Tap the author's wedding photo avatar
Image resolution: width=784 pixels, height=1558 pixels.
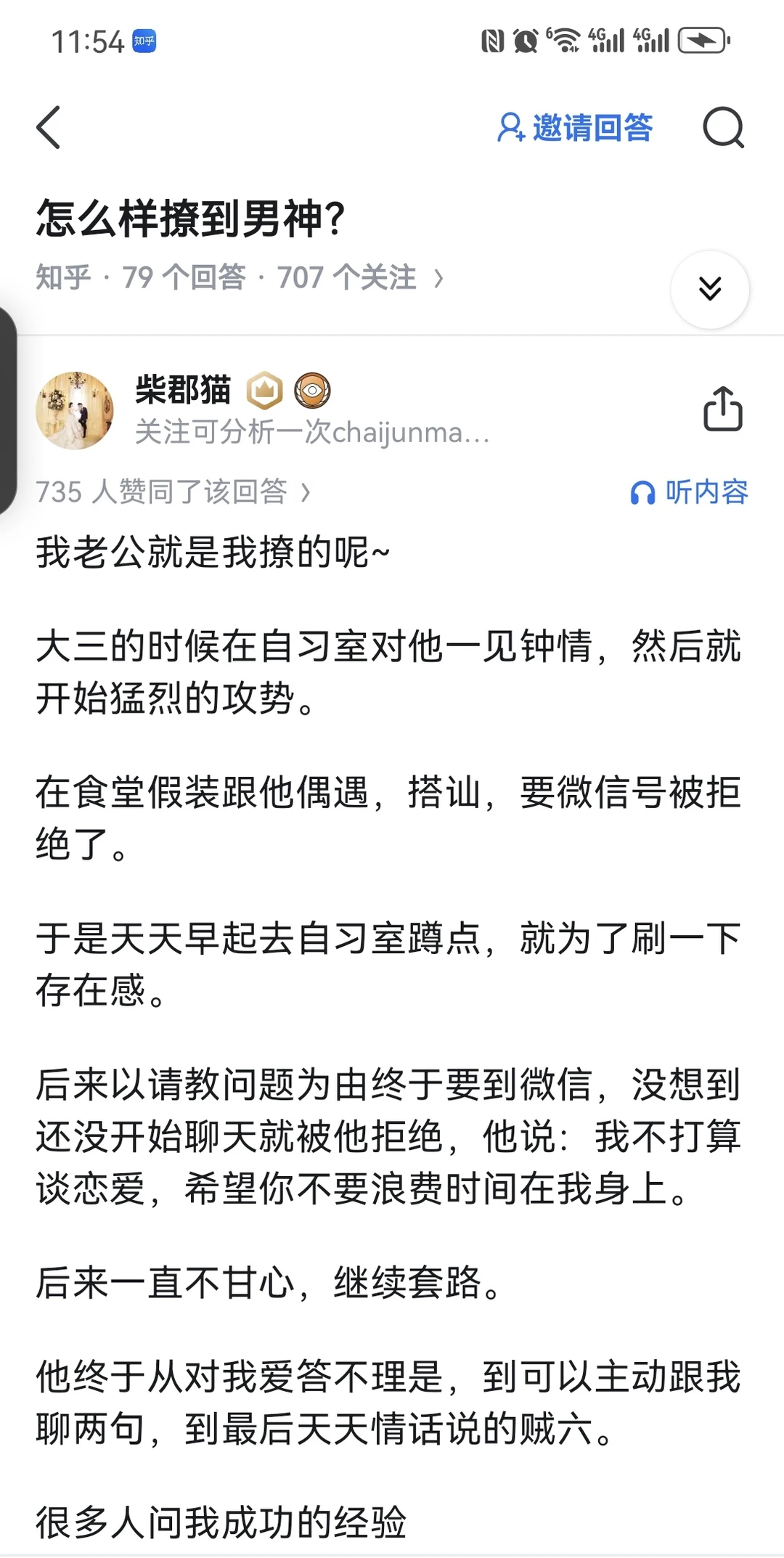[75, 410]
